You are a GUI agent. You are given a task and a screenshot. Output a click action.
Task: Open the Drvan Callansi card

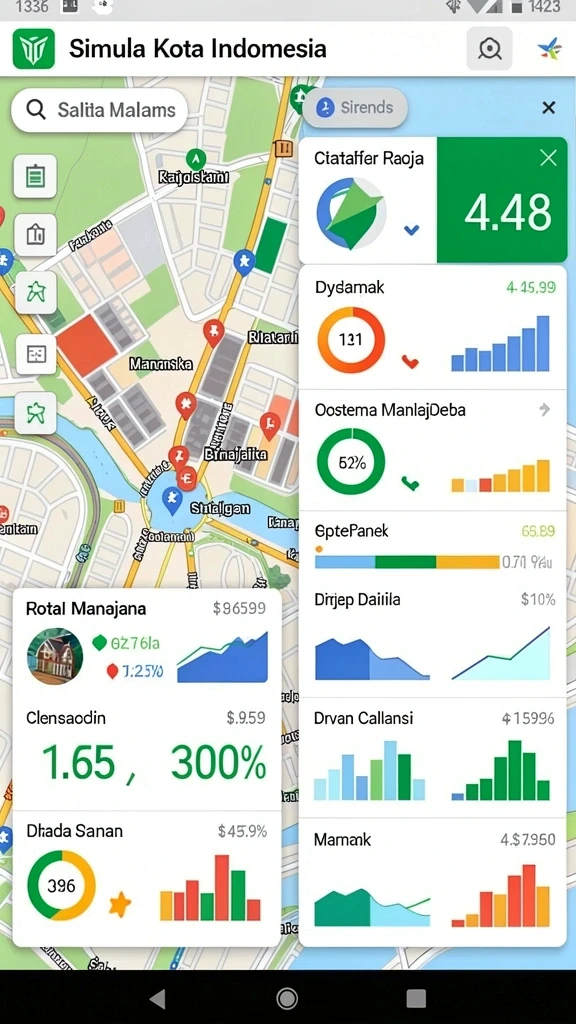[x=432, y=758]
